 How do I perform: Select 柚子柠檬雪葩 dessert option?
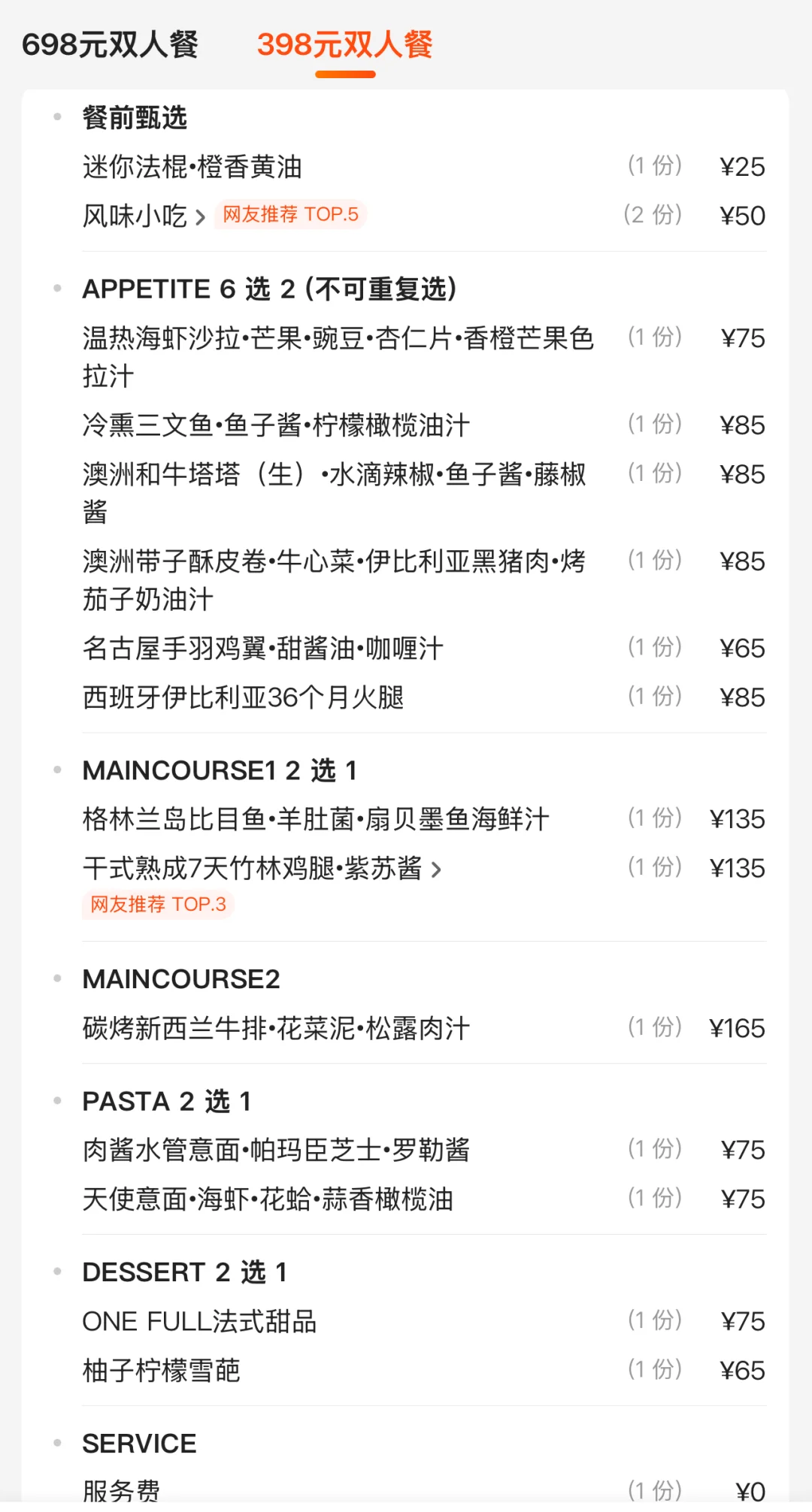162,1370
